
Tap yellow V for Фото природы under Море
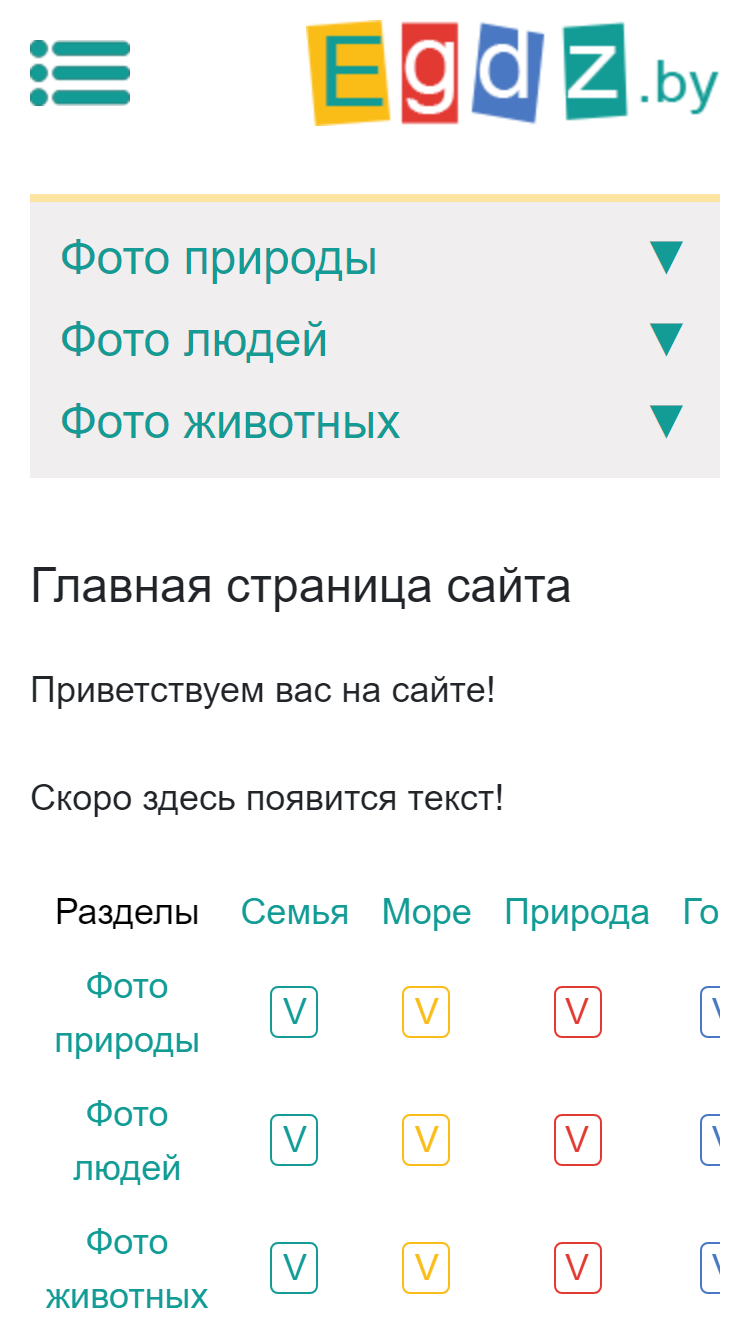tap(426, 1012)
